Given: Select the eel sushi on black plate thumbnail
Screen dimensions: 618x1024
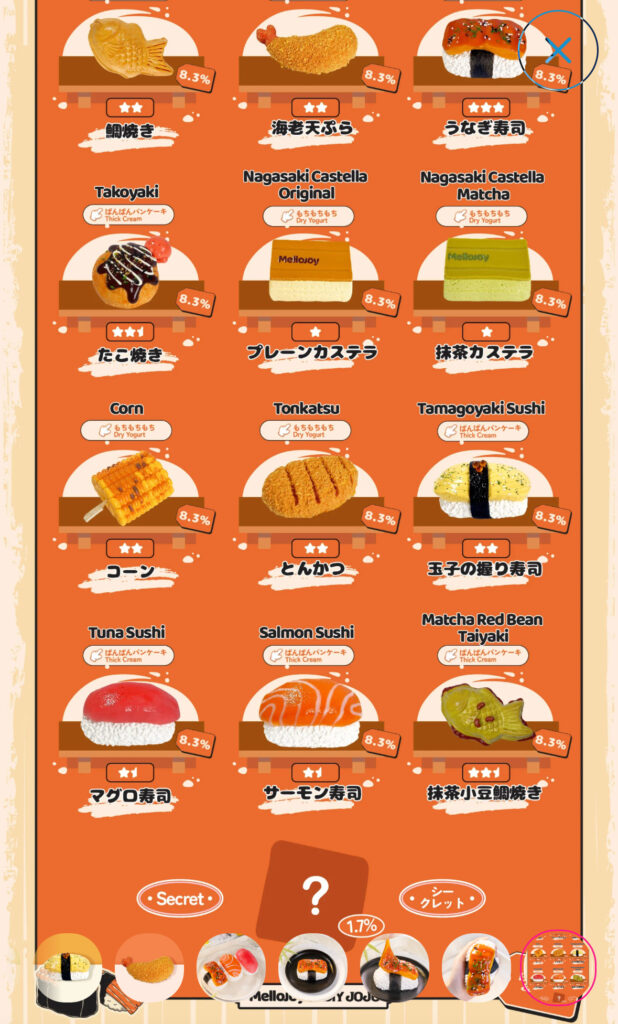Looking at the screenshot, I should pos(313,967).
